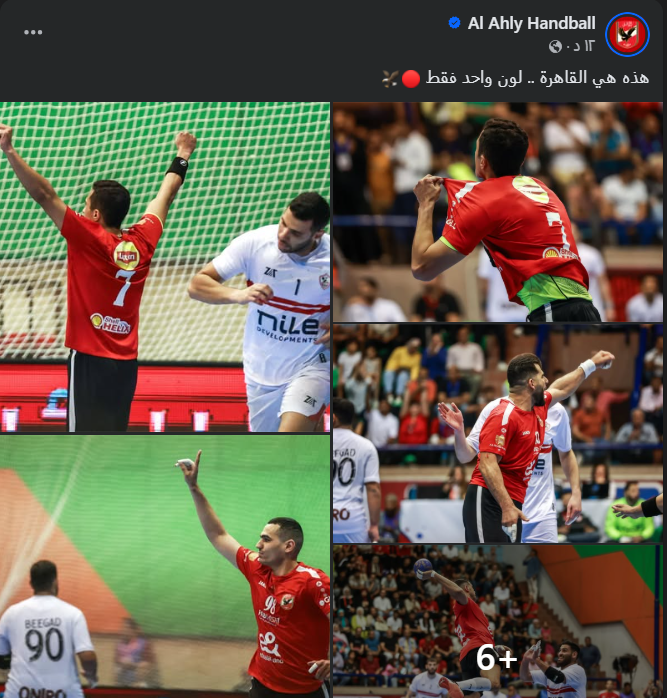Open the Al Ahly Handball page name

point(531,23)
